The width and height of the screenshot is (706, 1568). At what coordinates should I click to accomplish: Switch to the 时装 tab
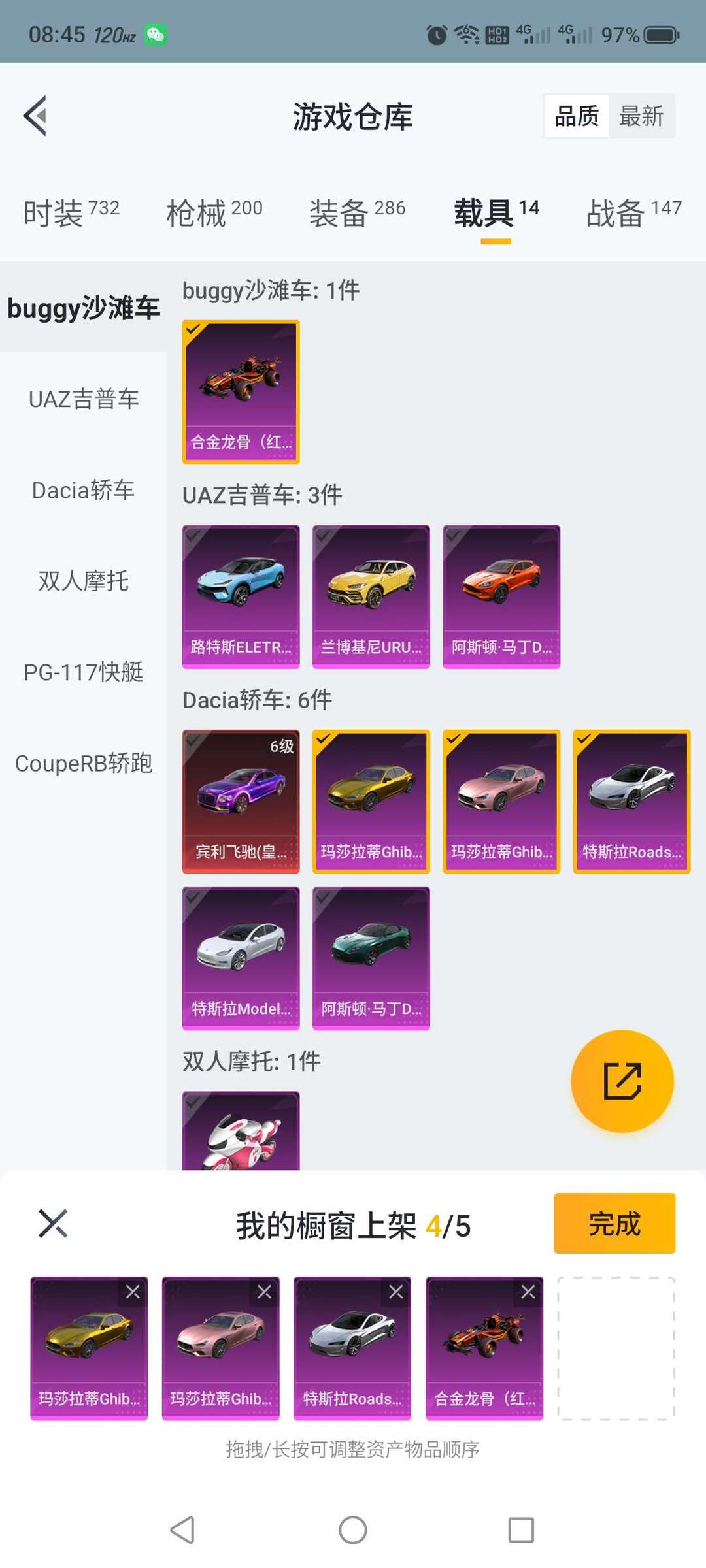(x=71, y=212)
